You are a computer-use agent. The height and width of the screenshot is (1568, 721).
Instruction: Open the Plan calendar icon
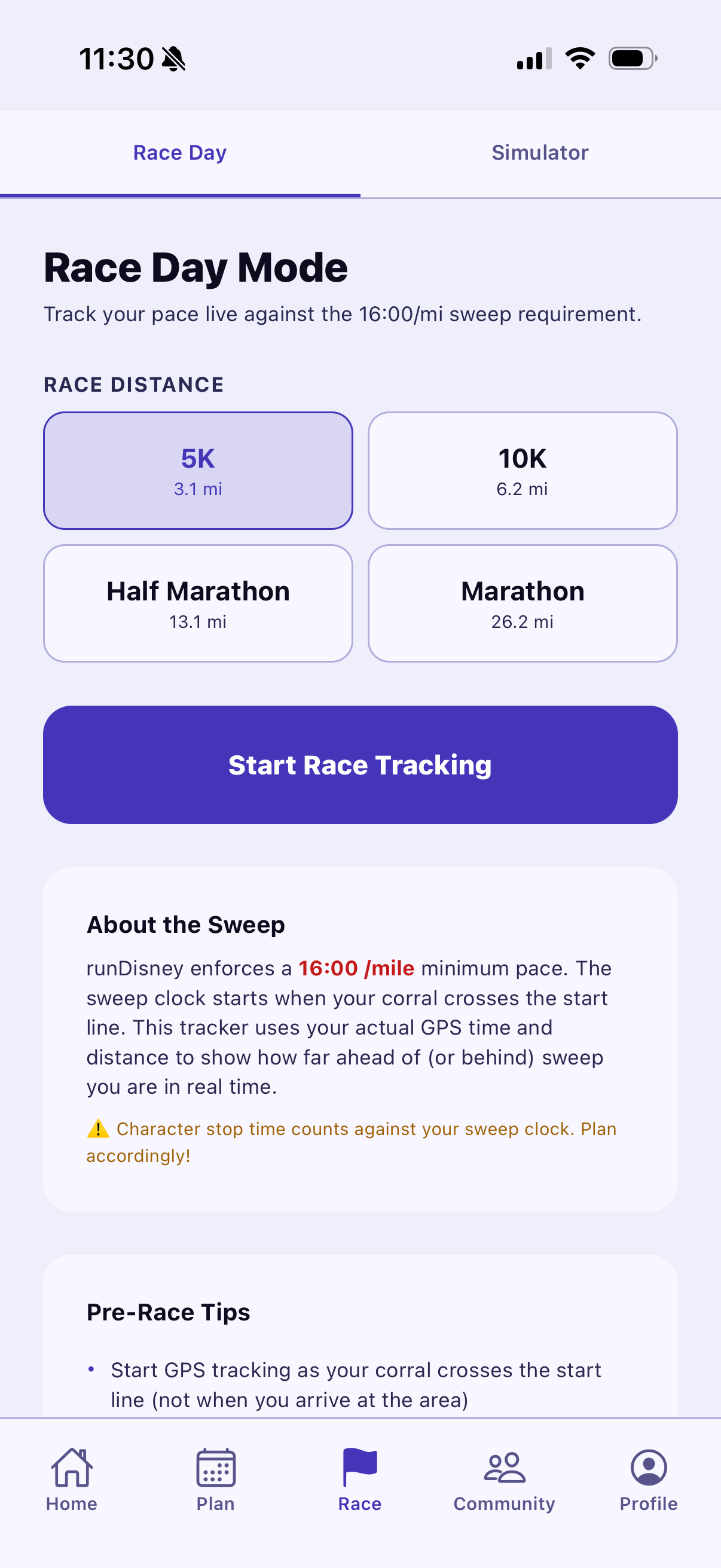point(215,1479)
